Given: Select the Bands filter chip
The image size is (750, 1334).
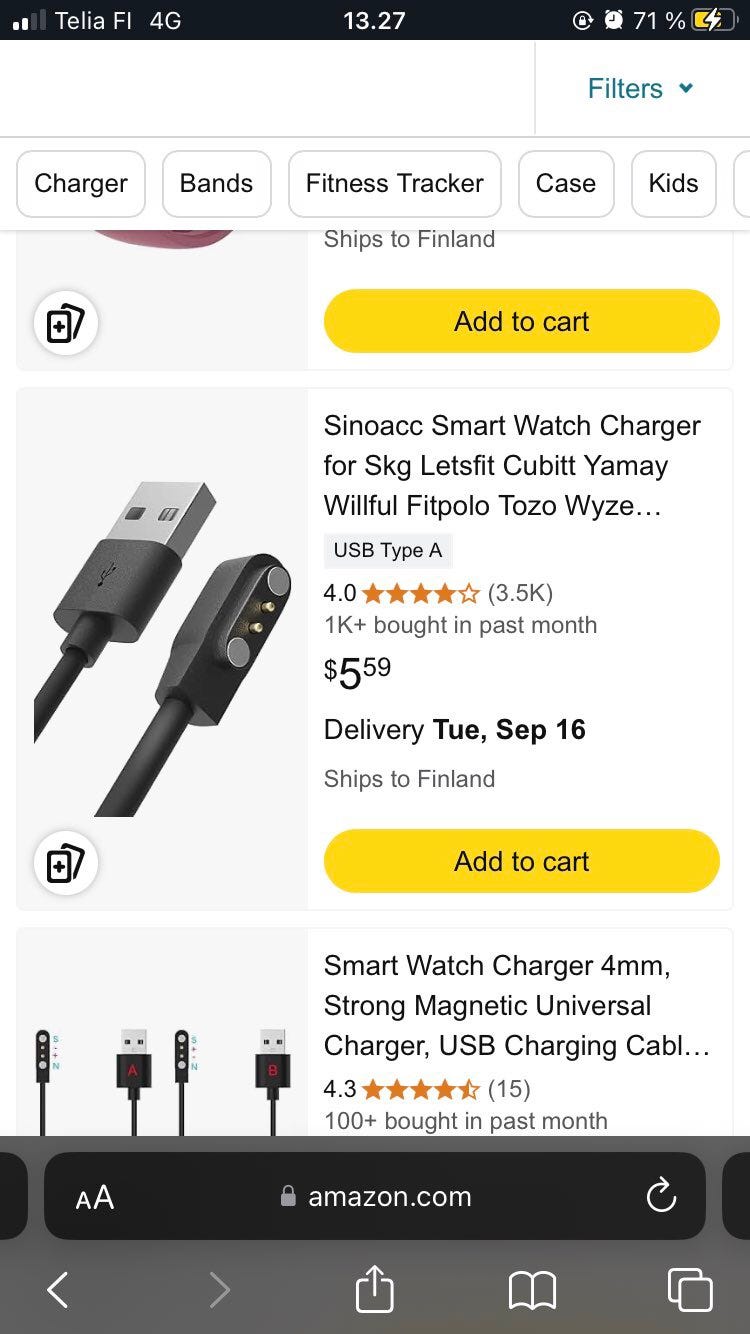Looking at the screenshot, I should 216,183.
